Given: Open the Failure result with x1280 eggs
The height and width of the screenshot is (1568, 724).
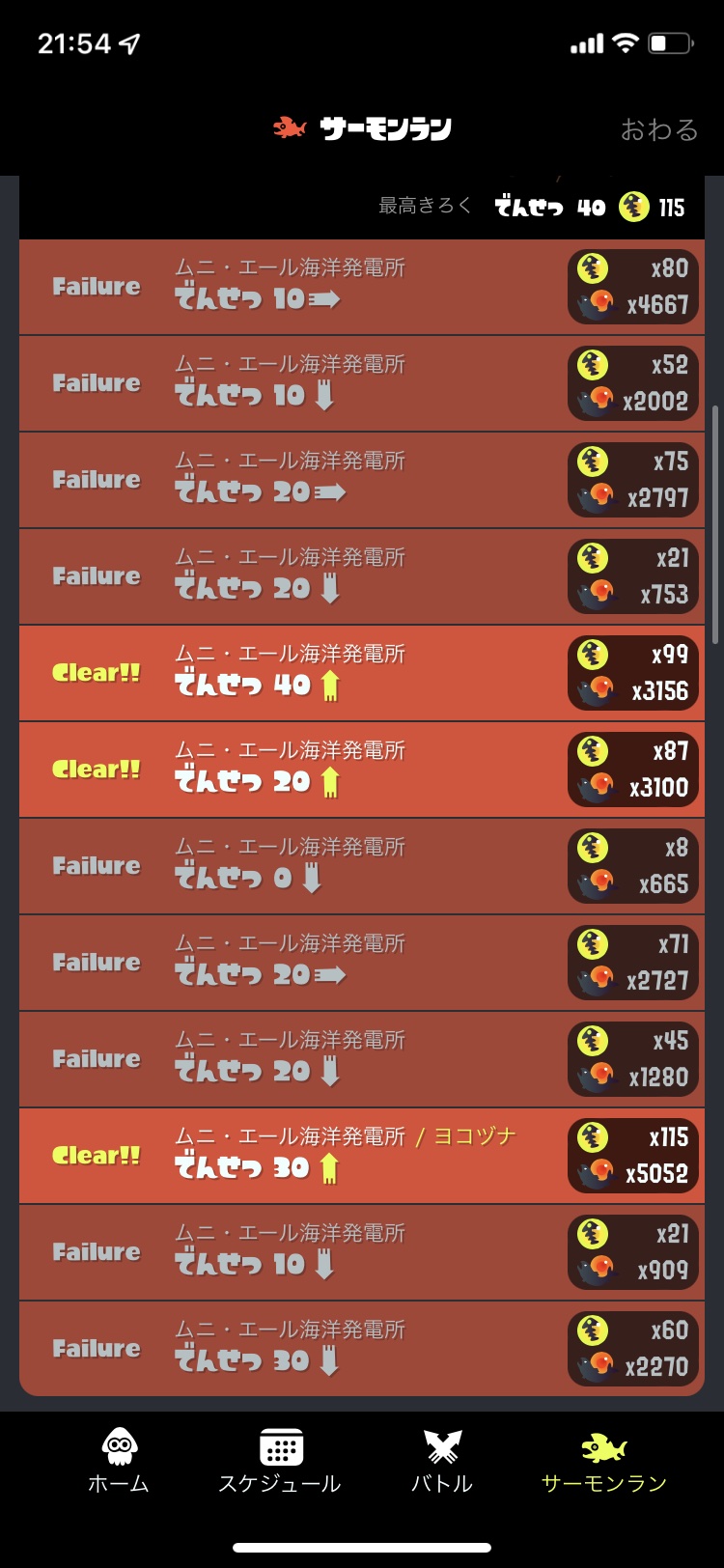Looking at the screenshot, I should tap(362, 1059).
